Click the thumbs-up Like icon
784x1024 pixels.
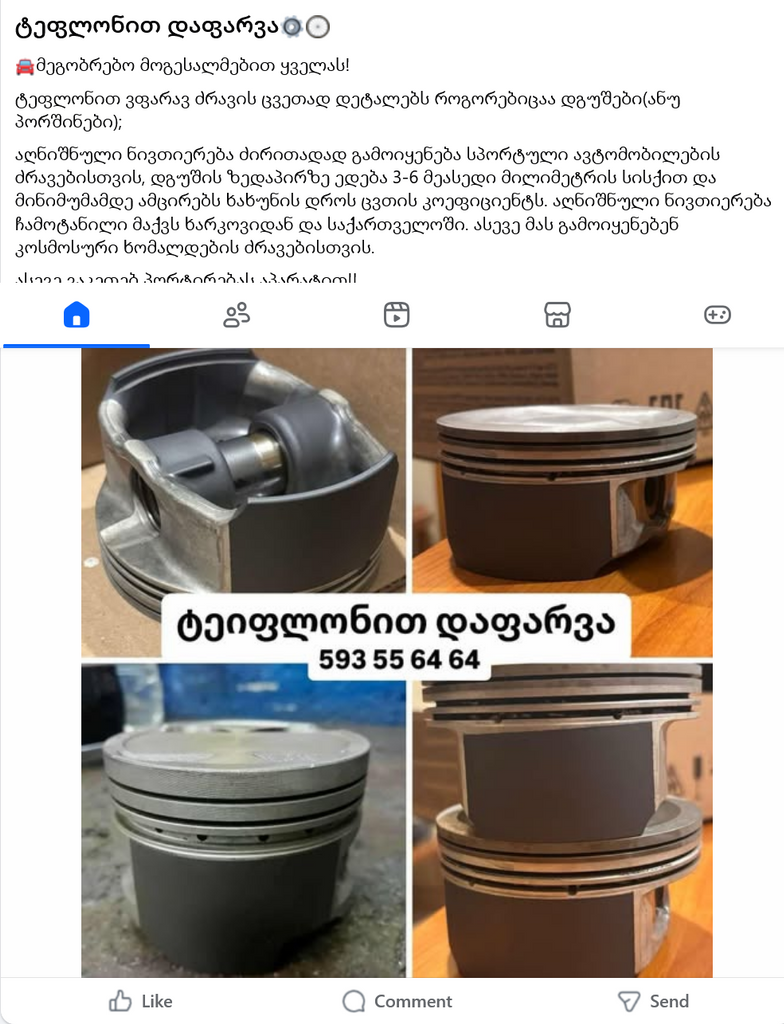[122, 1001]
